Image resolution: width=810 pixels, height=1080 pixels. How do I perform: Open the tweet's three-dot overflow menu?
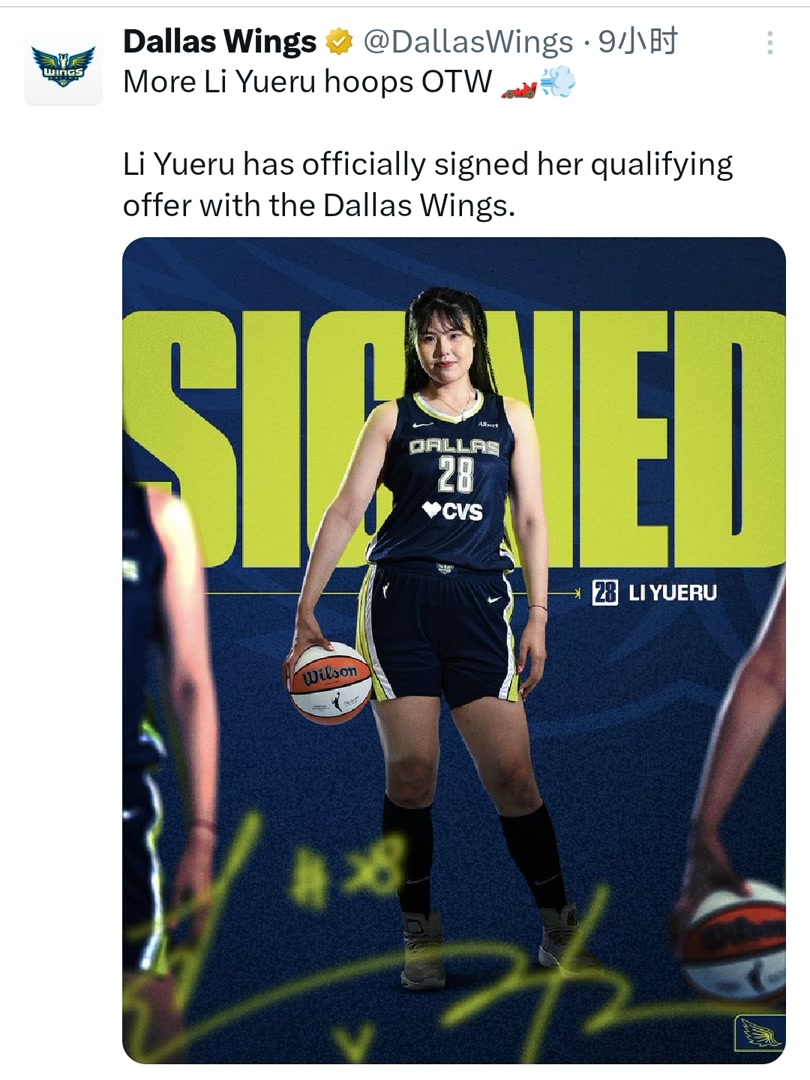[x=769, y=43]
